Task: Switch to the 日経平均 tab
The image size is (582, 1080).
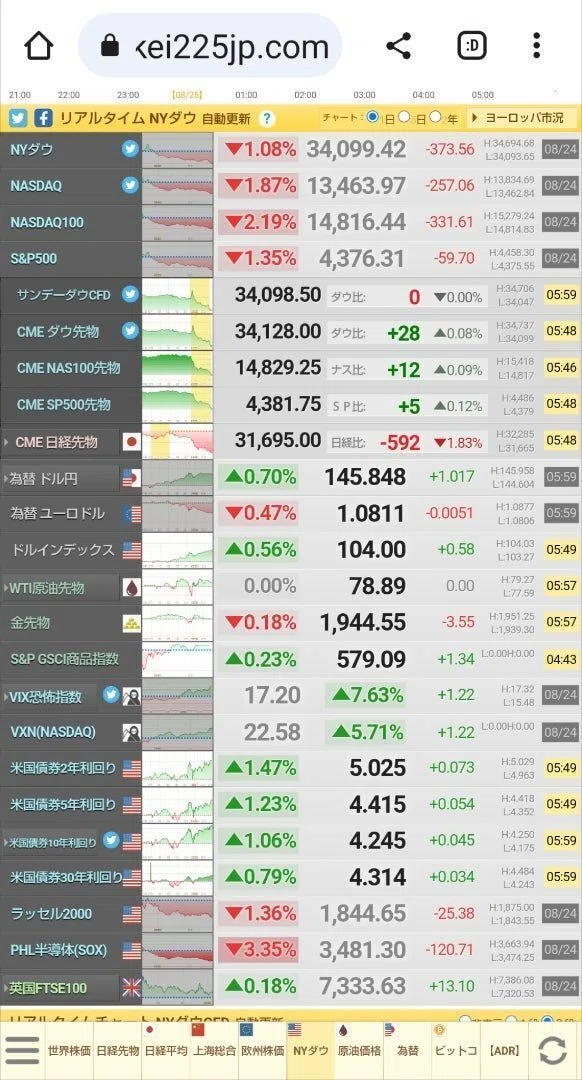Action: [x=166, y=1051]
